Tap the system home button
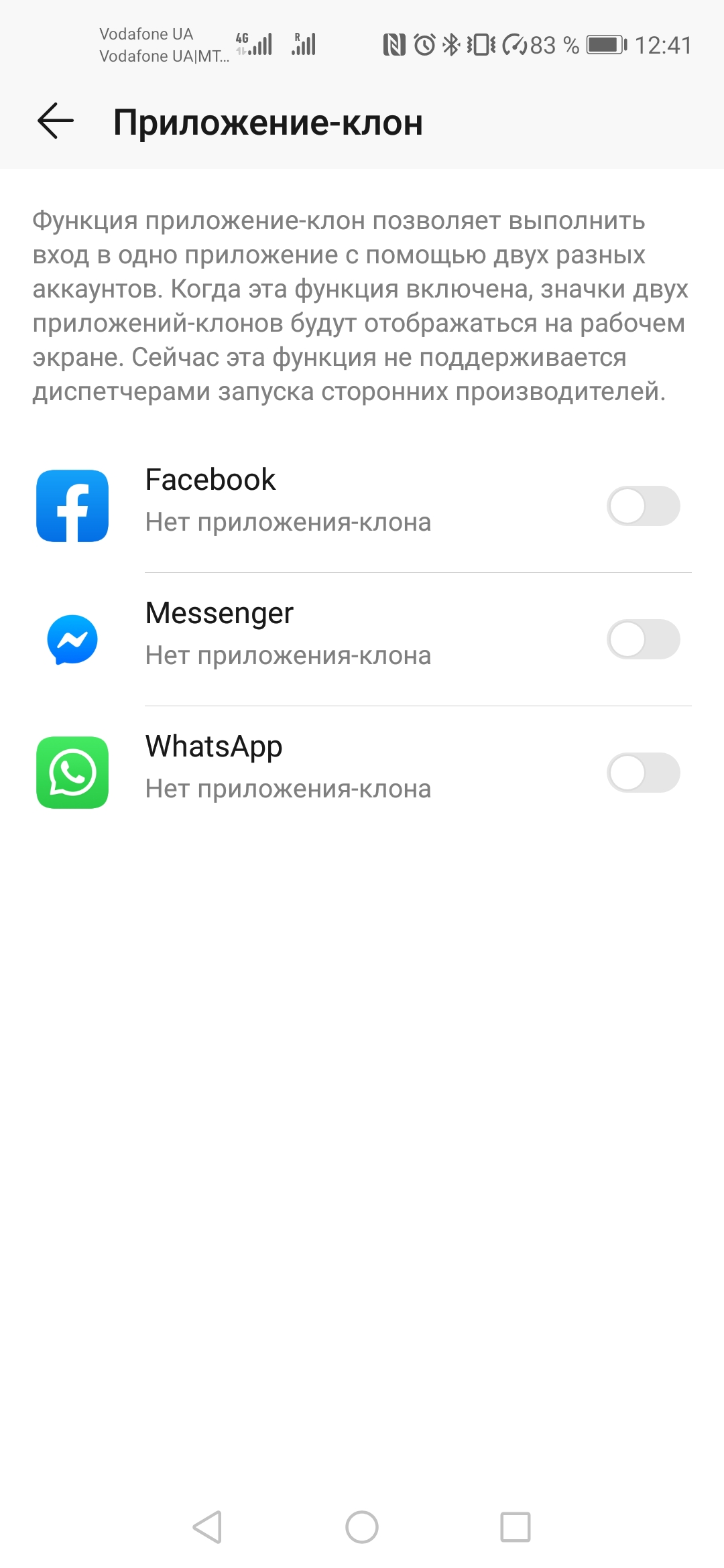724x1568 pixels. tap(362, 1527)
